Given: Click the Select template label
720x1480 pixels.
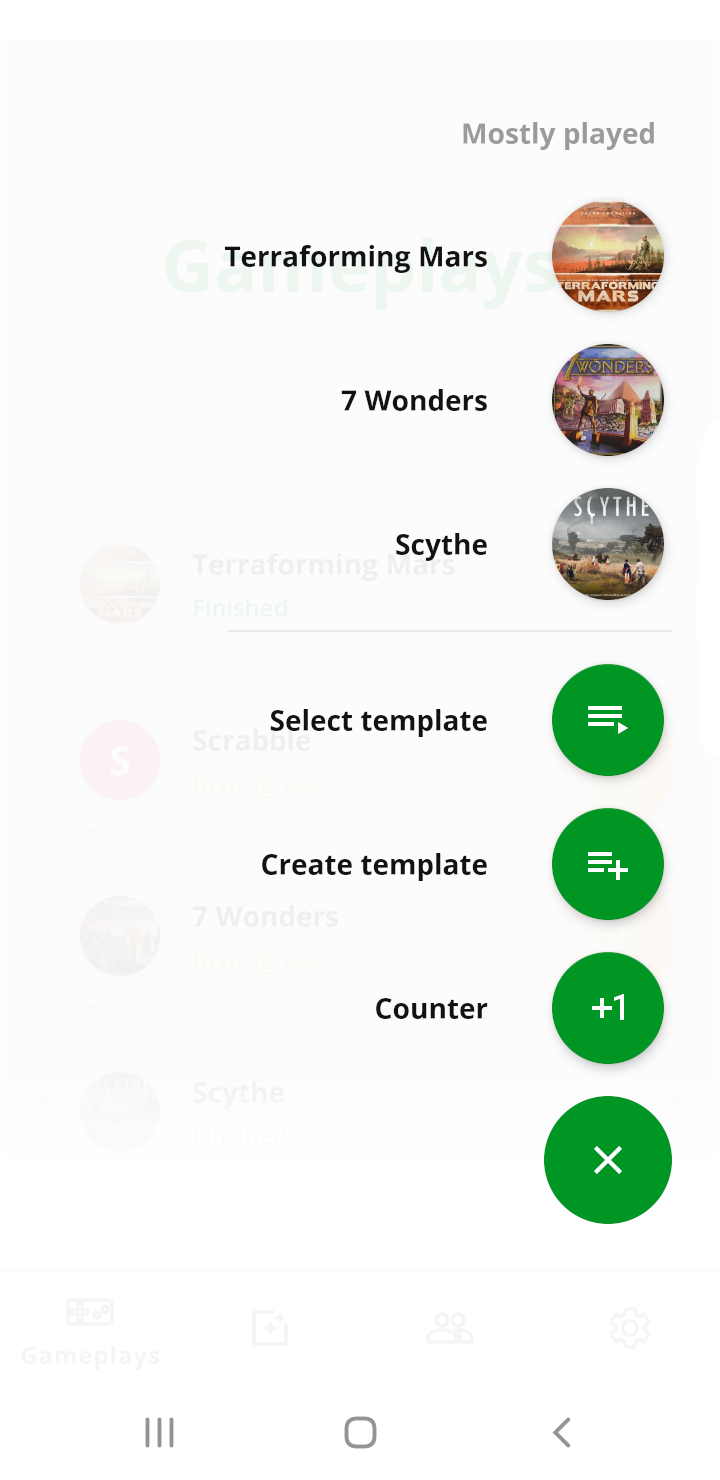Looking at the screenshot, I should pyautogui.click(x=378, y=719).
